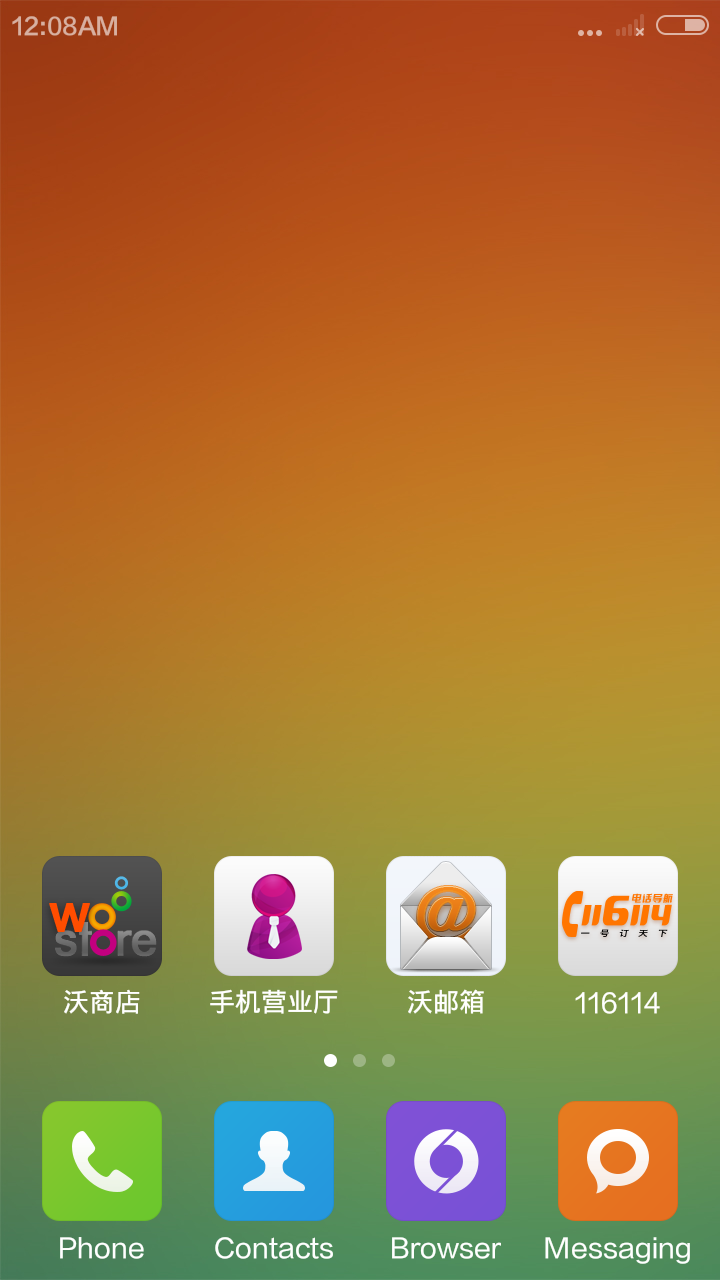The height and width of the screenshot is (1280, 720).
Task: Tap the second home page indicator dot
Action: (360, 1060)
